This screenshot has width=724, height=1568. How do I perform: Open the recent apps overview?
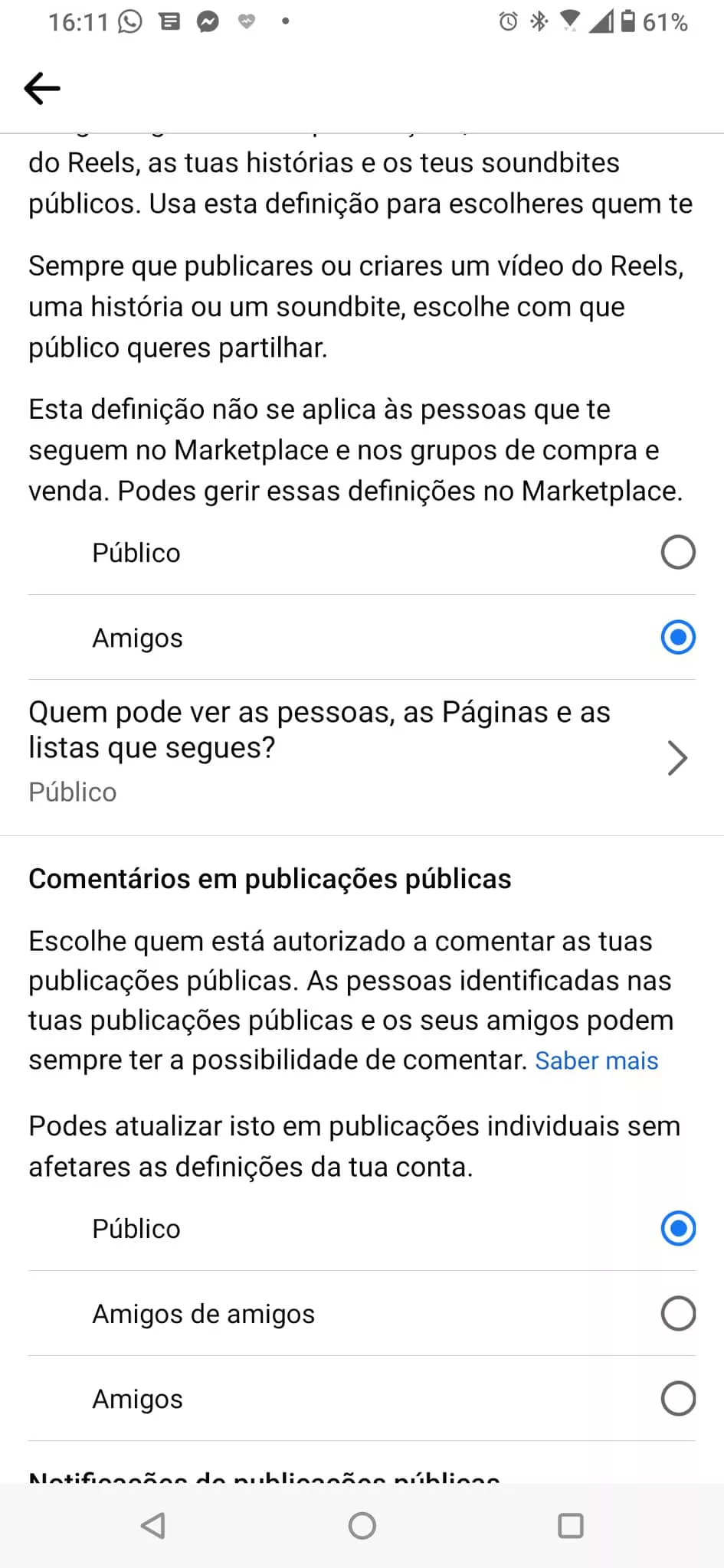pos(570,1526)
